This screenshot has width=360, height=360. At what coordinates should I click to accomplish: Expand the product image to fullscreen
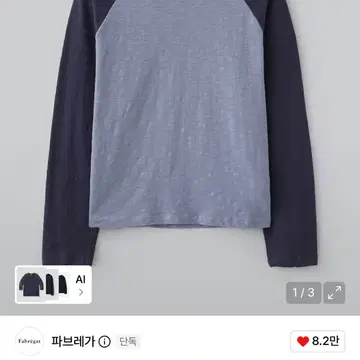point(334,293)
